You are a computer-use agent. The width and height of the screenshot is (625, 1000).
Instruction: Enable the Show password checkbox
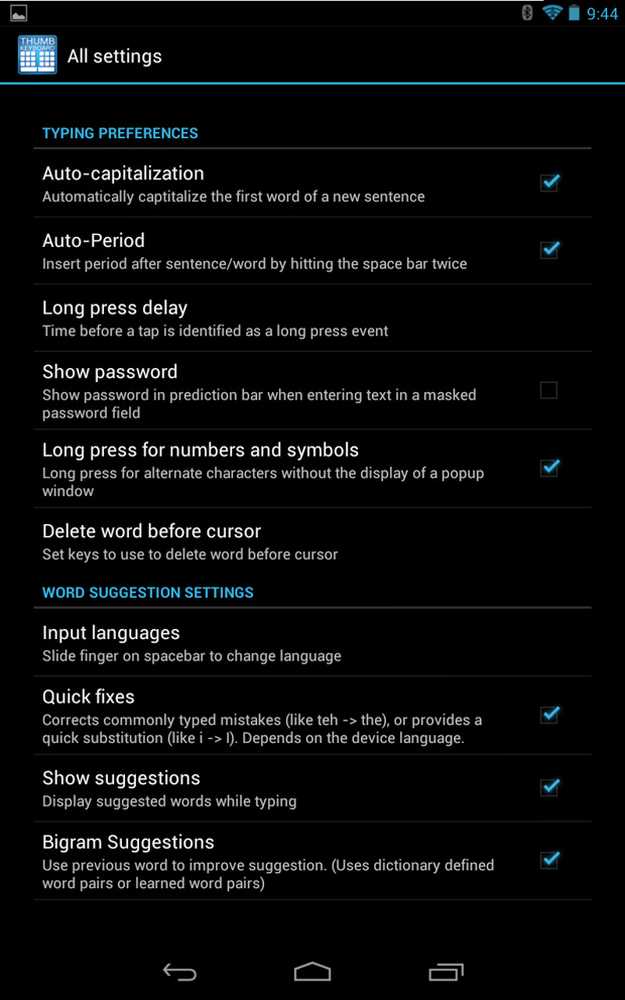coord(549,390)
